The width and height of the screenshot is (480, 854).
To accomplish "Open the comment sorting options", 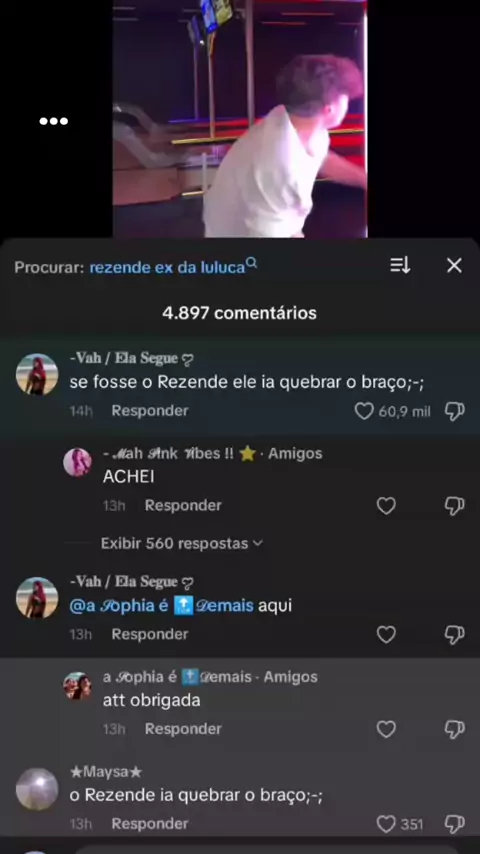I will click(400, 266).
